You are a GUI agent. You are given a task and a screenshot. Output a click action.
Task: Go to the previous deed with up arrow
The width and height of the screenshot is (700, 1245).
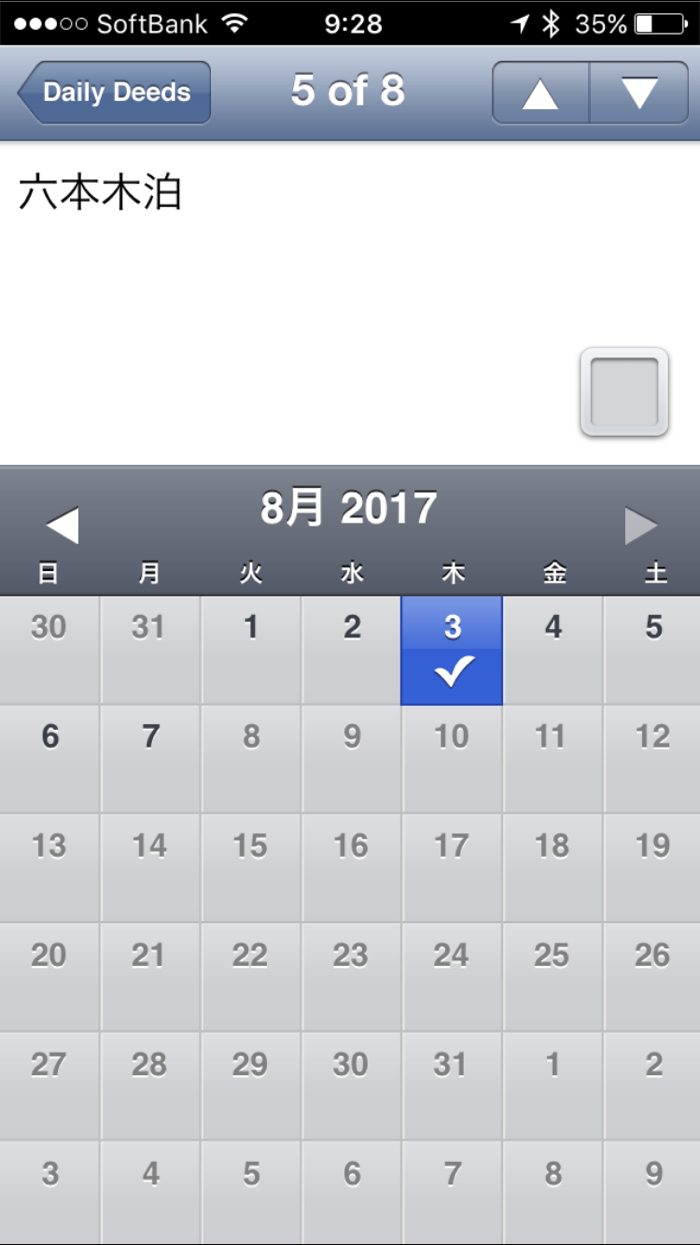[540, 93]
